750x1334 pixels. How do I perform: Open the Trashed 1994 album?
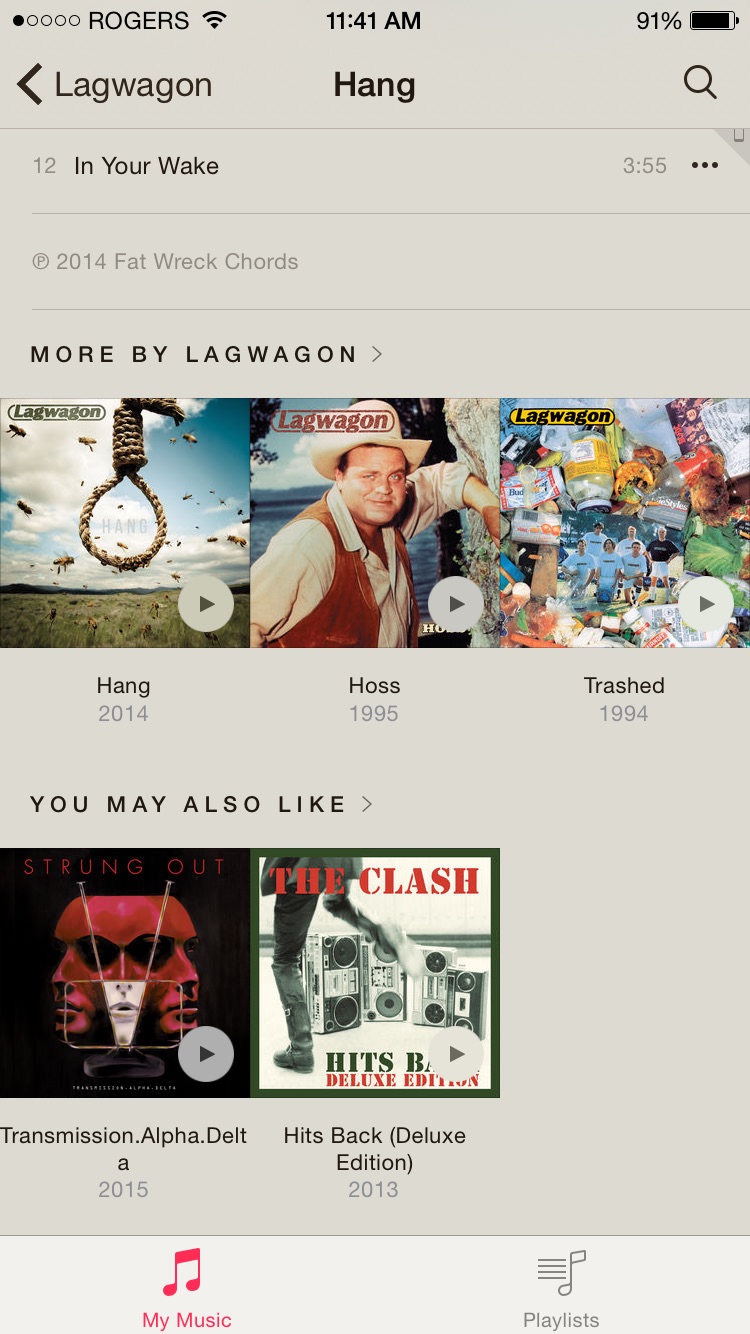point(625,523)
